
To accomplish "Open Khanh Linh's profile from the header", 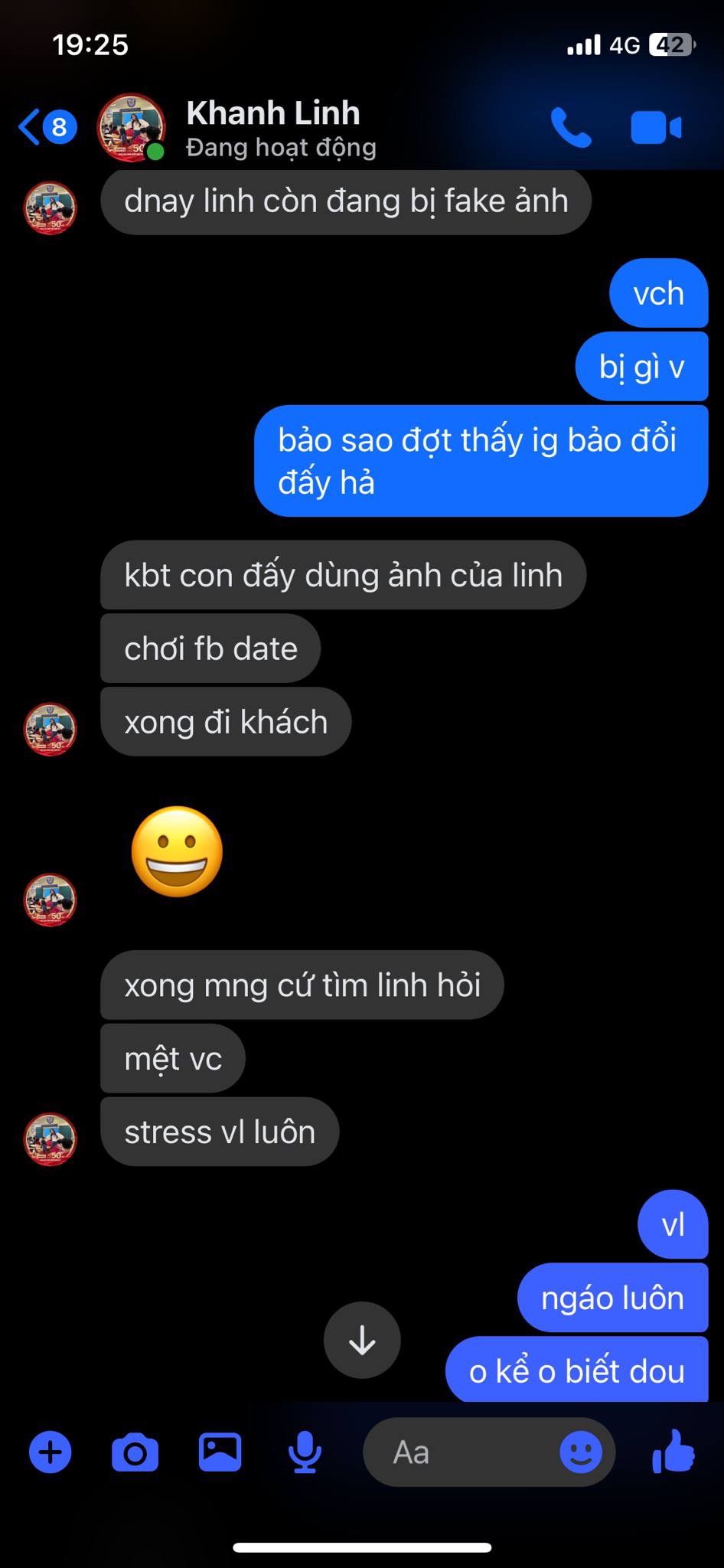I will pos(272,127).
